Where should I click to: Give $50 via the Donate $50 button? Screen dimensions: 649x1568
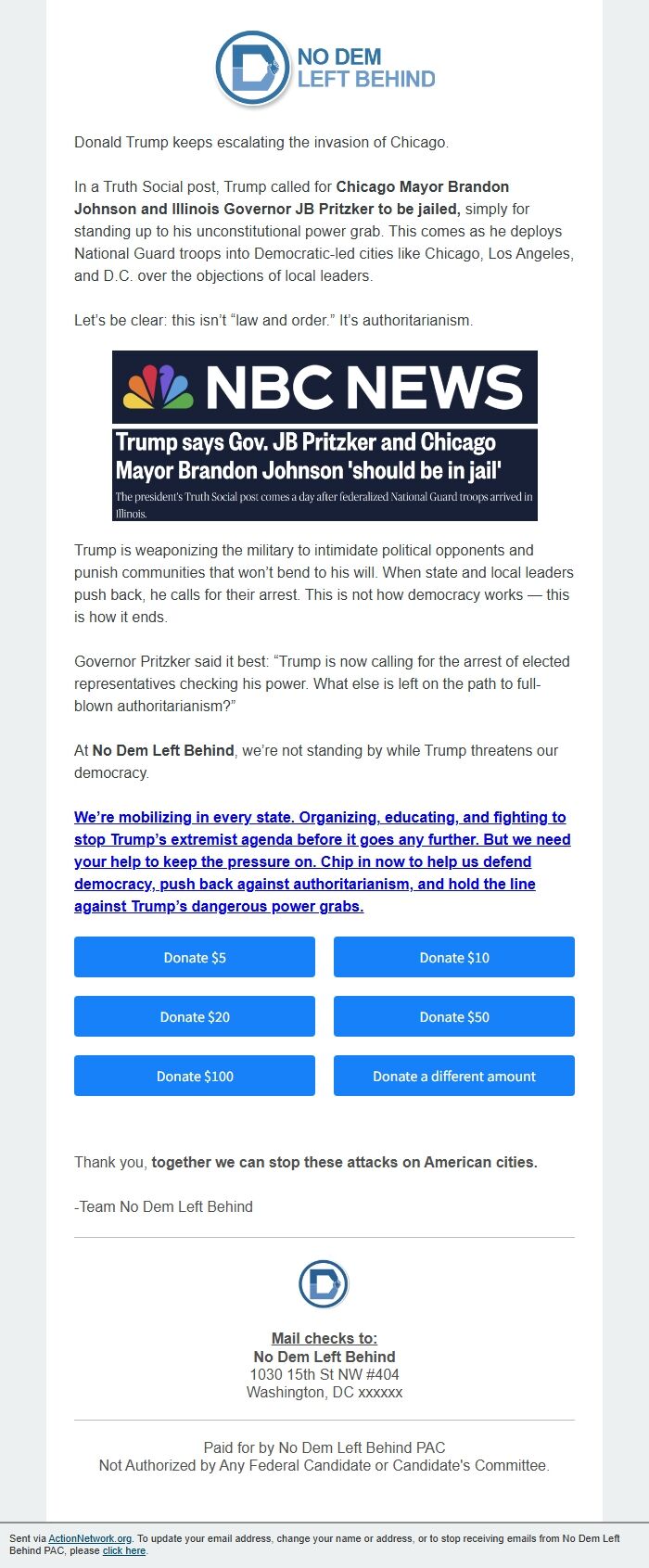[x=454, y=1016]
